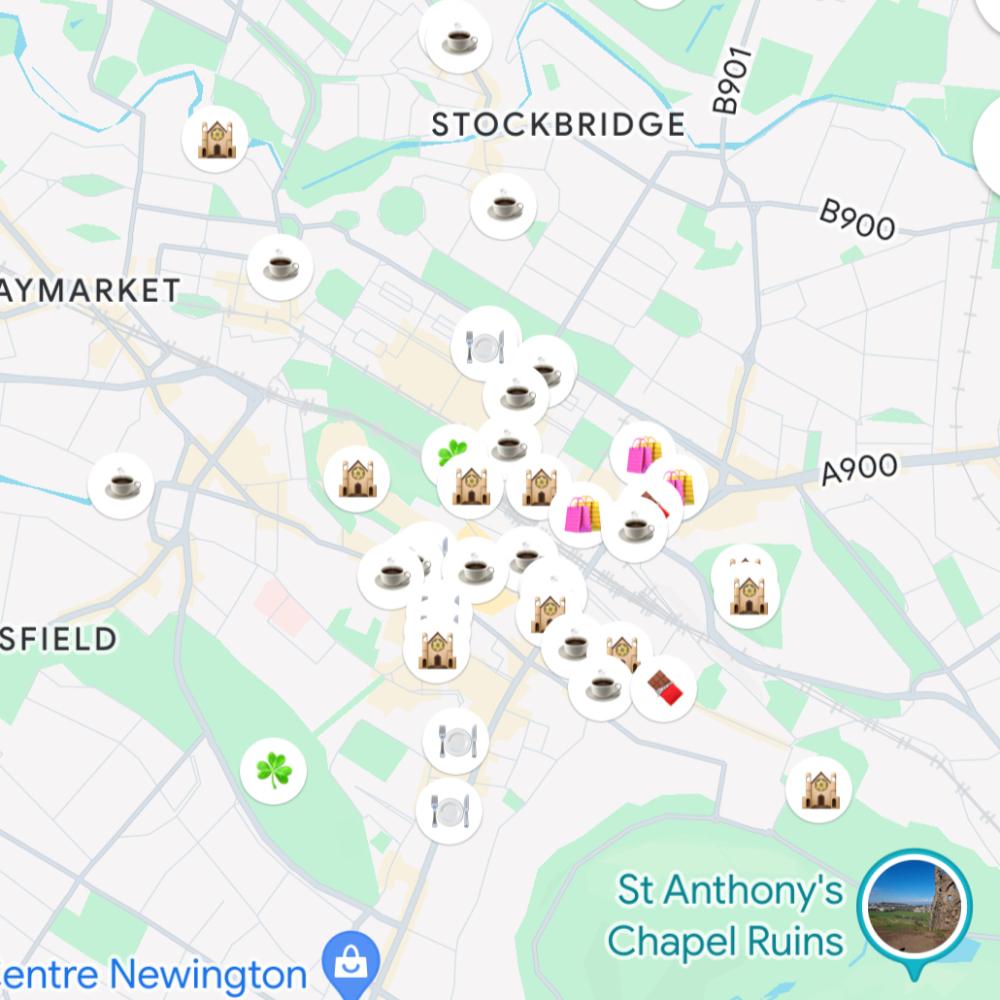Tap the shamrock marker in the park
This screenshot has width=1000, height=1000.
tap(273, 770)
